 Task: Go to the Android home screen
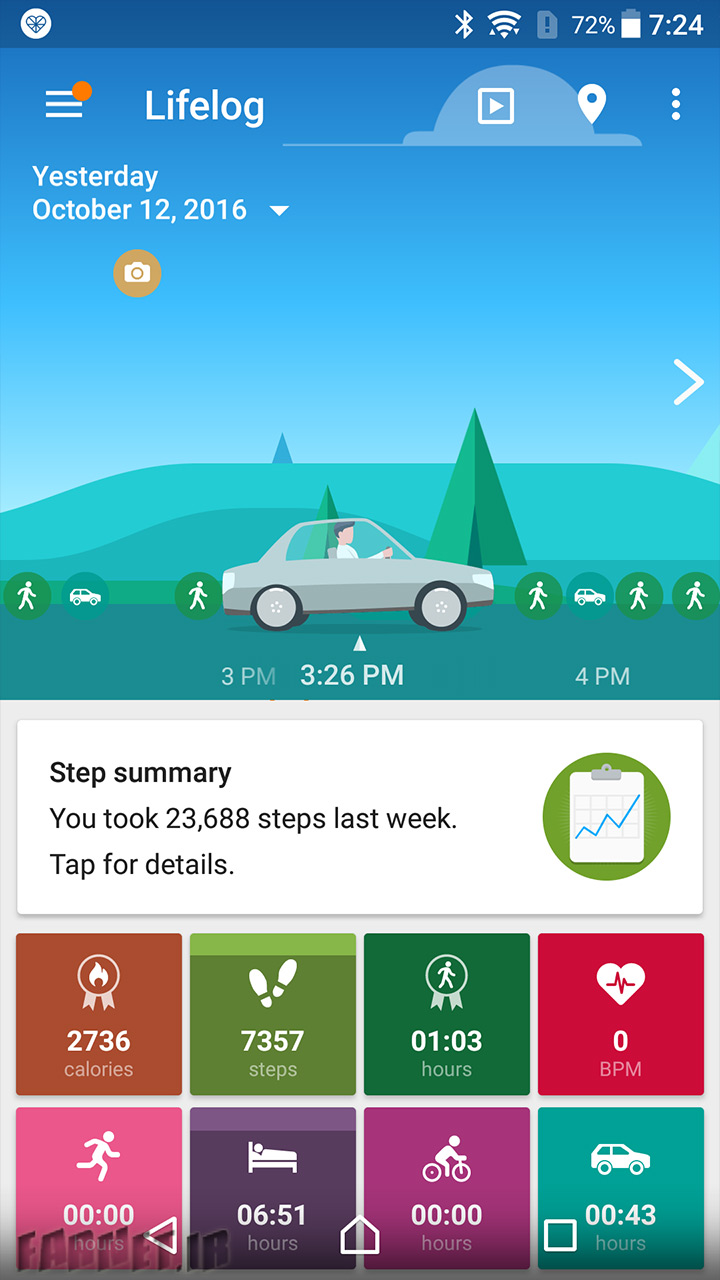[360, 1235]
